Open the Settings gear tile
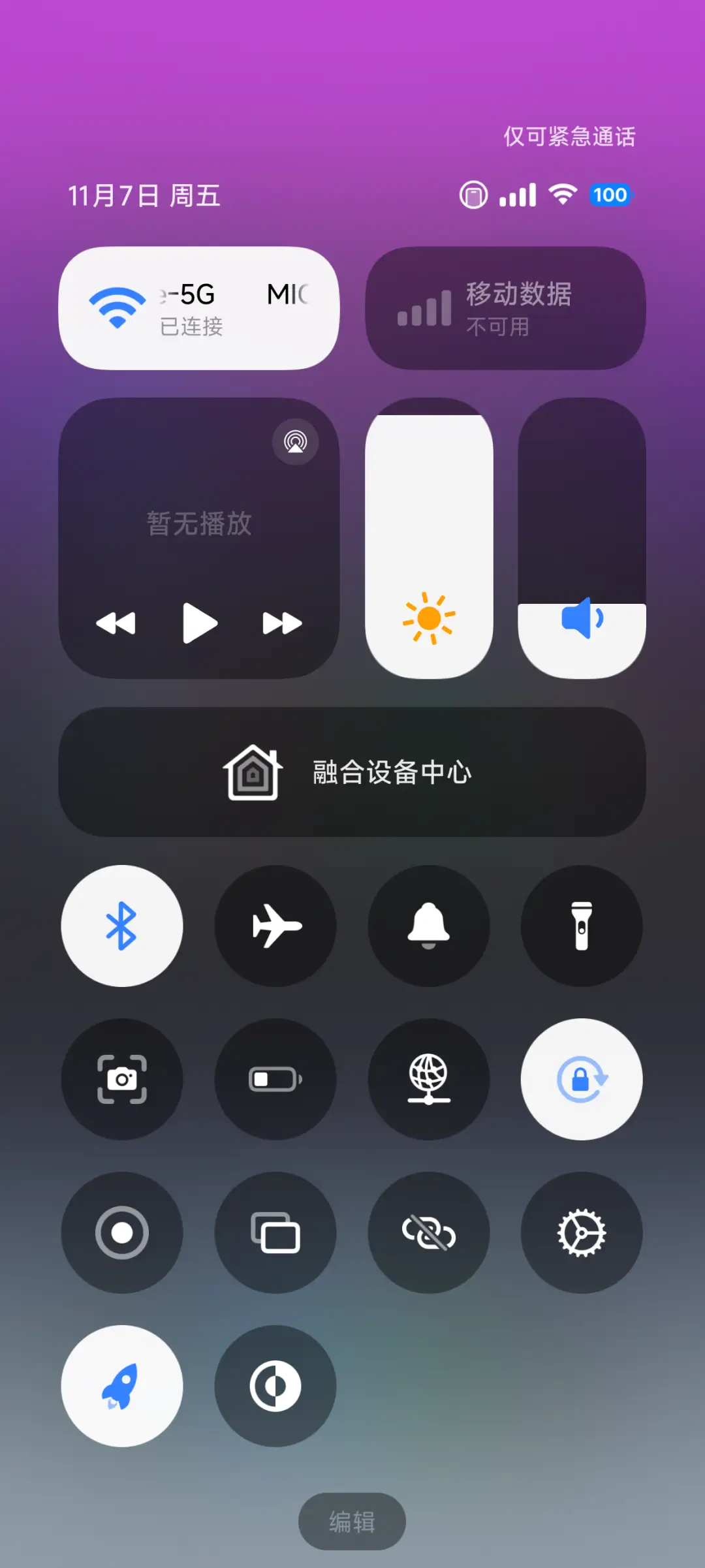Screen dimensions: 705x1568 point(581,1232)
